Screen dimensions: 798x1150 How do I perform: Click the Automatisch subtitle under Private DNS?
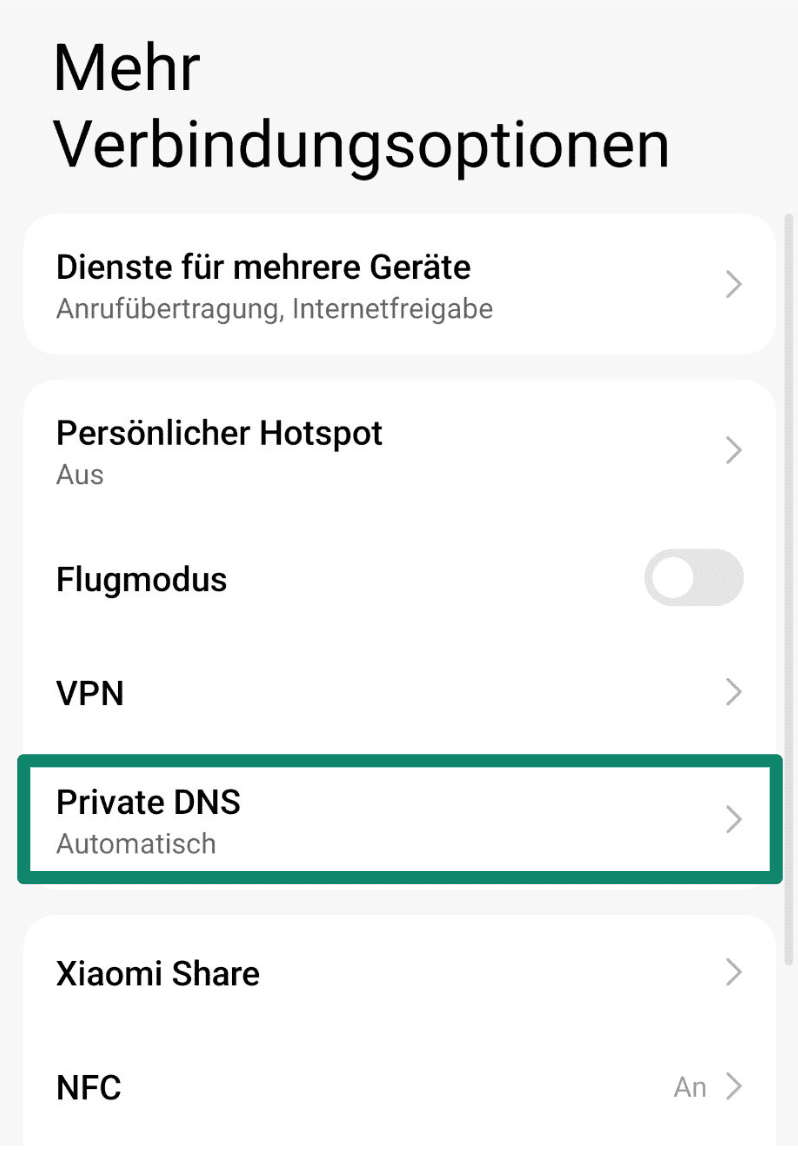click(x=135, y=843)
